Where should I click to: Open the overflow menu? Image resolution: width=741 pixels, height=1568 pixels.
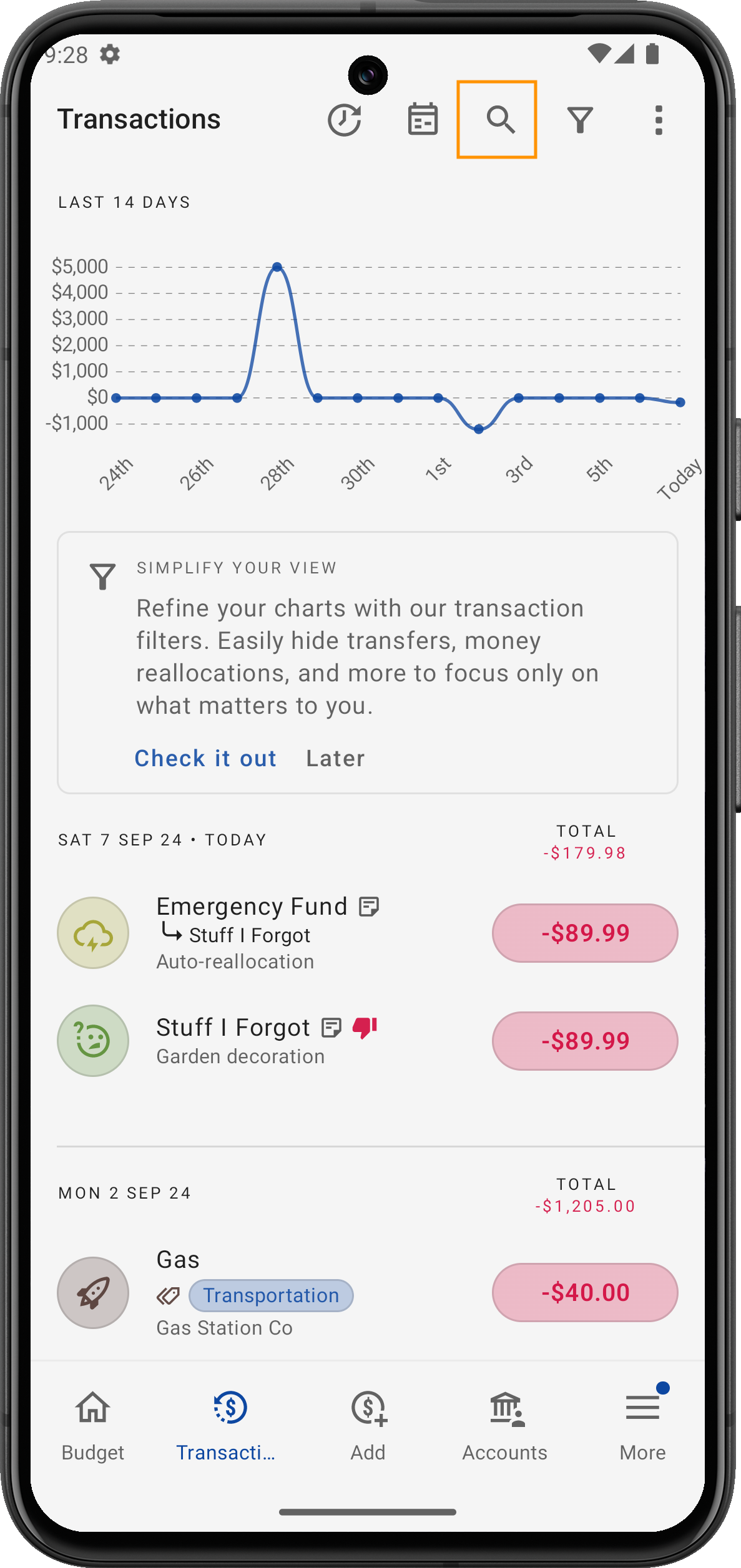[x=658, y=119]
